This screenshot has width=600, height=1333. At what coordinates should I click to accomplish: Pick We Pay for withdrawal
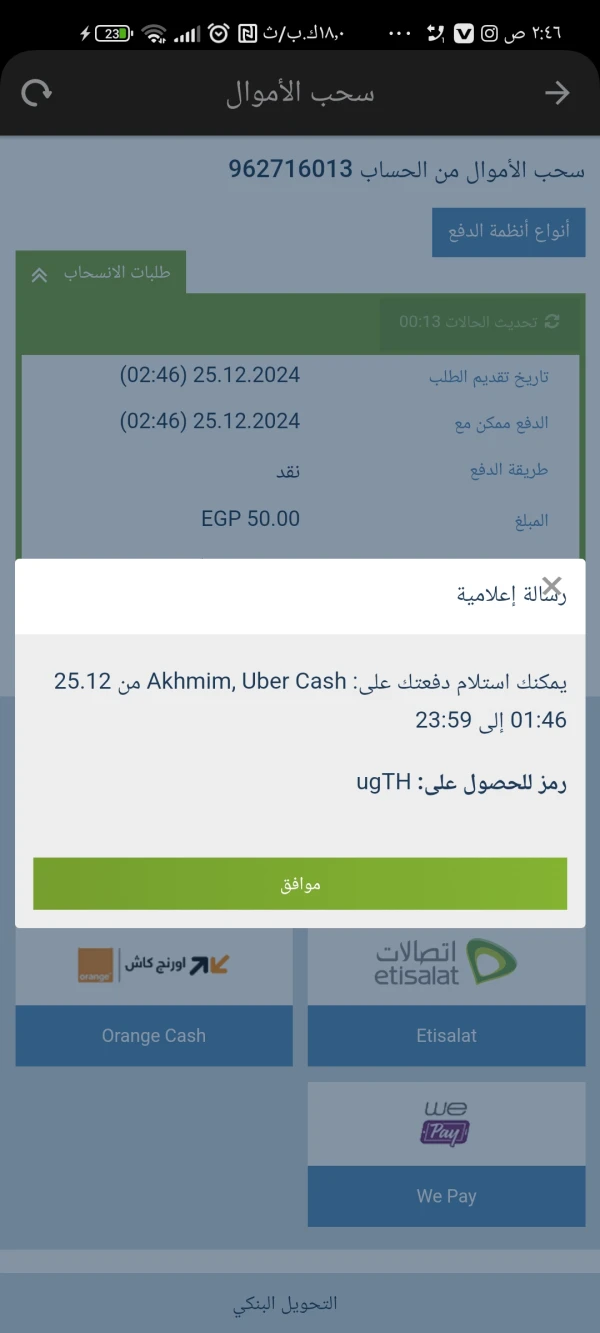[x=446, y=1195]
